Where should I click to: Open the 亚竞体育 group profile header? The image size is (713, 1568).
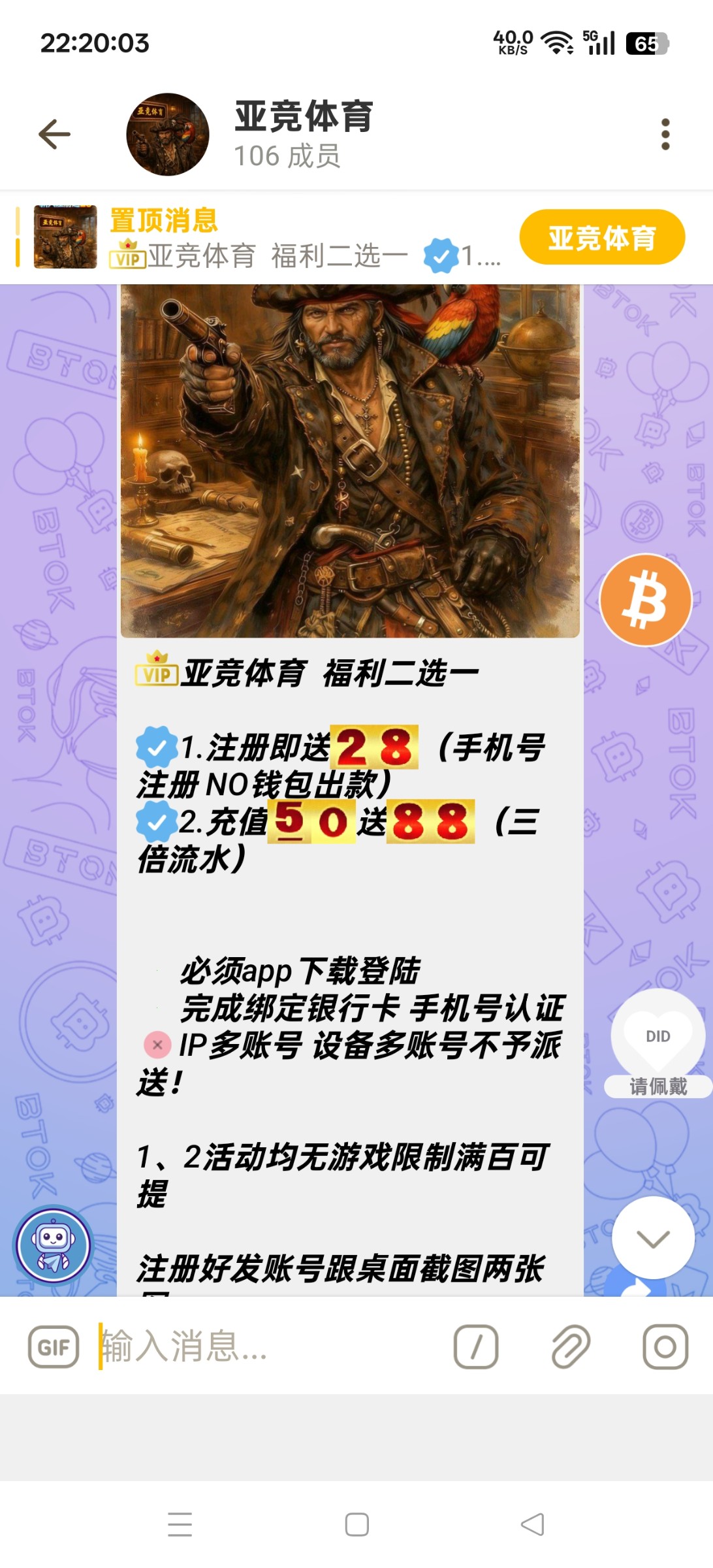pos(304,134)
